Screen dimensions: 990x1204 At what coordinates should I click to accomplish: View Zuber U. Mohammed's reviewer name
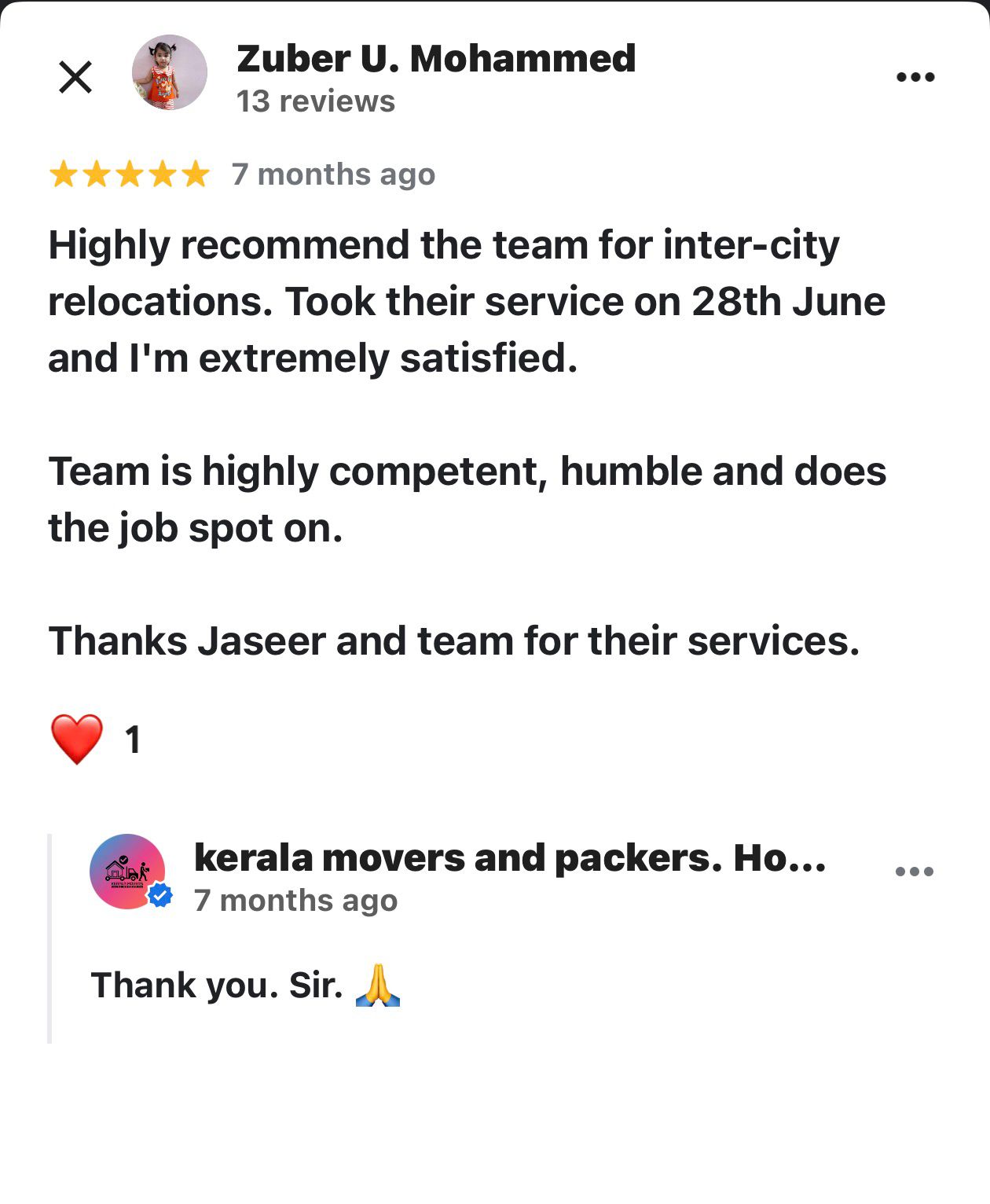(436, 59)
